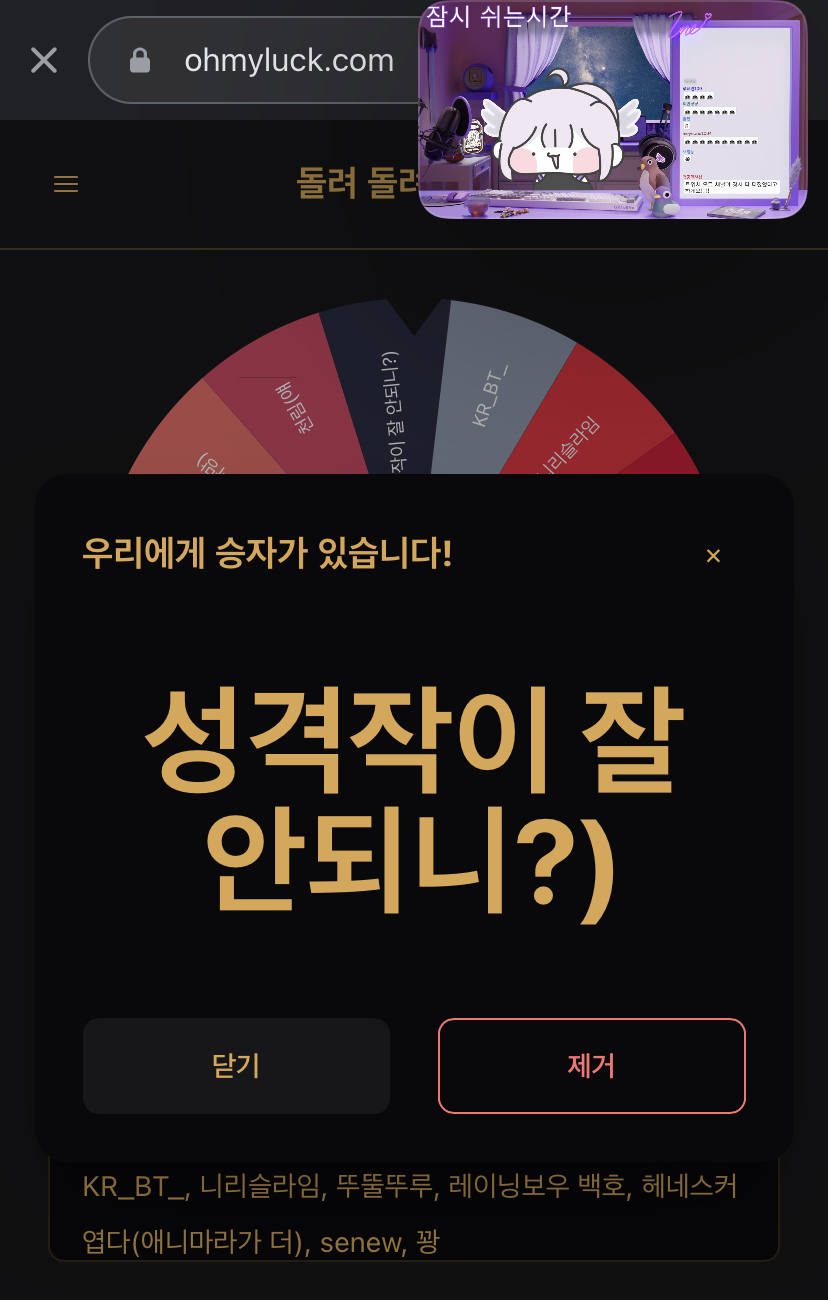The width and height of the screenshot is (828, 1300).
Task: Open the hamburger menu
Action: 66,184
